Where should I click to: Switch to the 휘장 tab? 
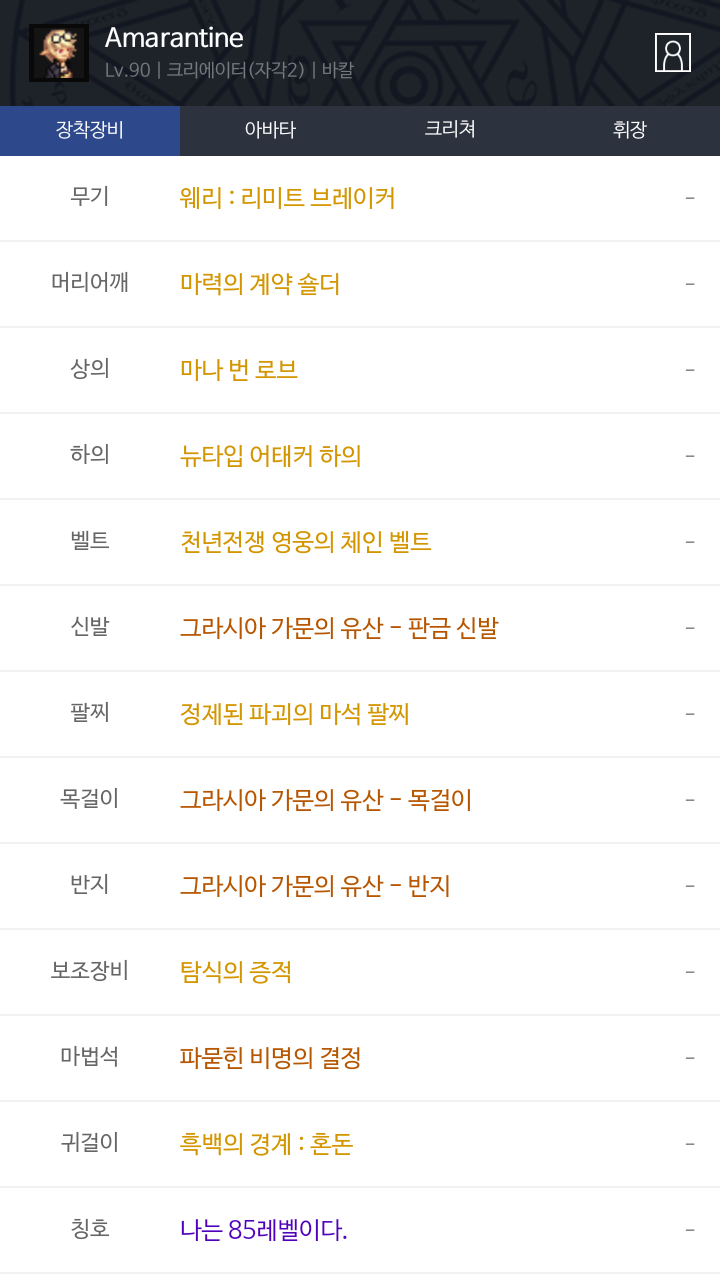pos(630,130)
